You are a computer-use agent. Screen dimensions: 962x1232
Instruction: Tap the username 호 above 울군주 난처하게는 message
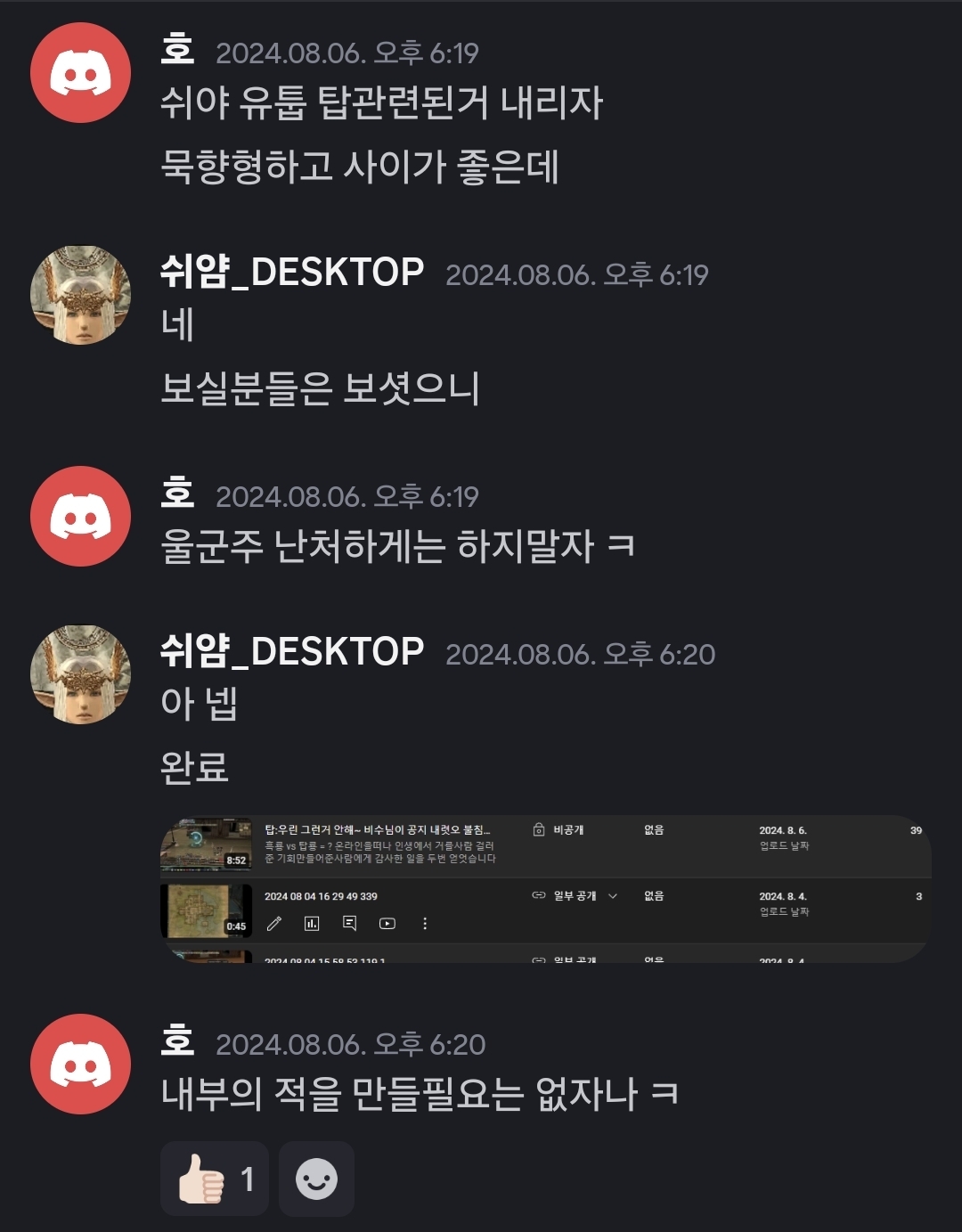click(x=177, y=494)
